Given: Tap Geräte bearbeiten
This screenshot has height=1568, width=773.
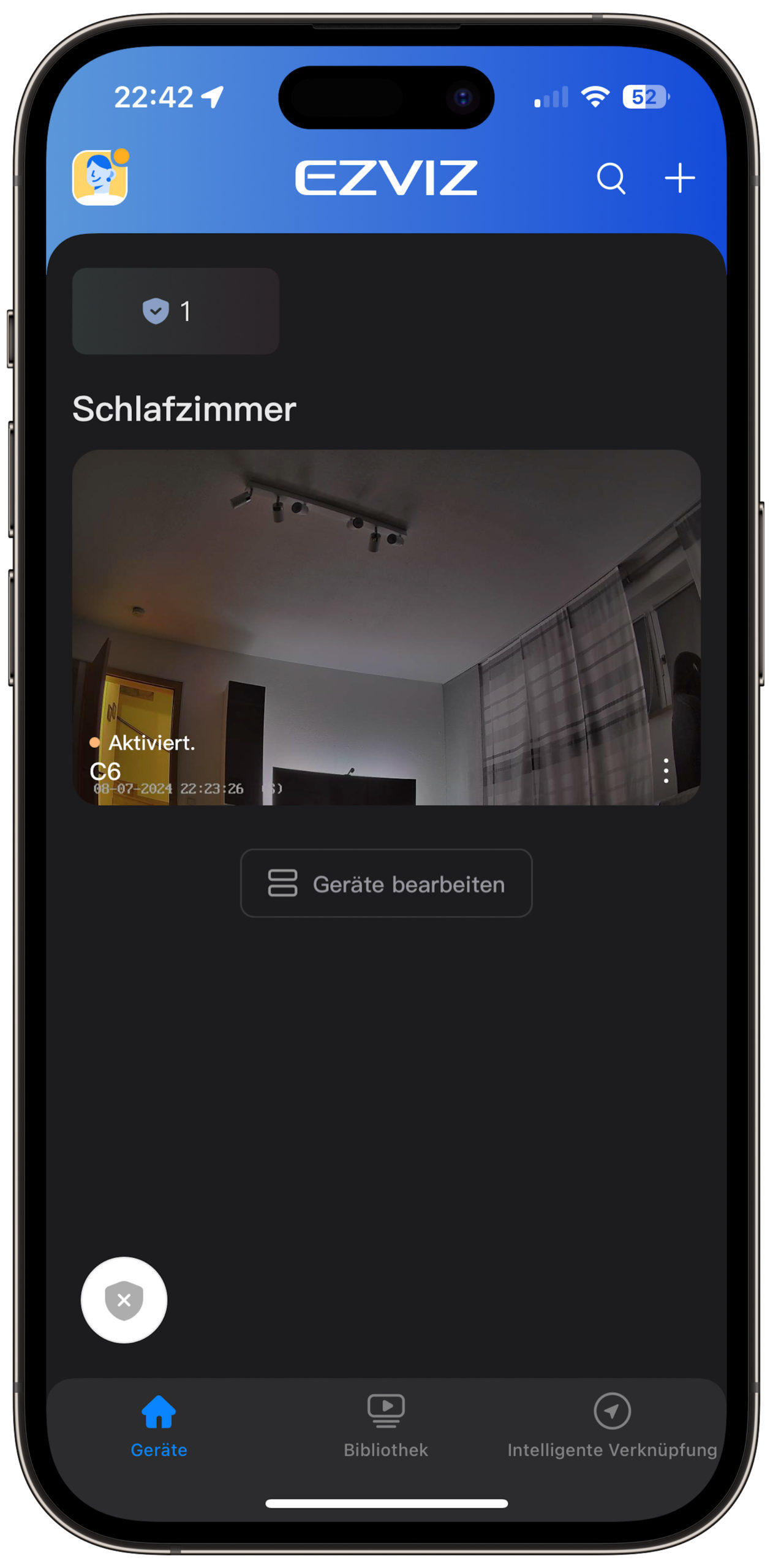Looking at the screenshot, I should point(386,883).
